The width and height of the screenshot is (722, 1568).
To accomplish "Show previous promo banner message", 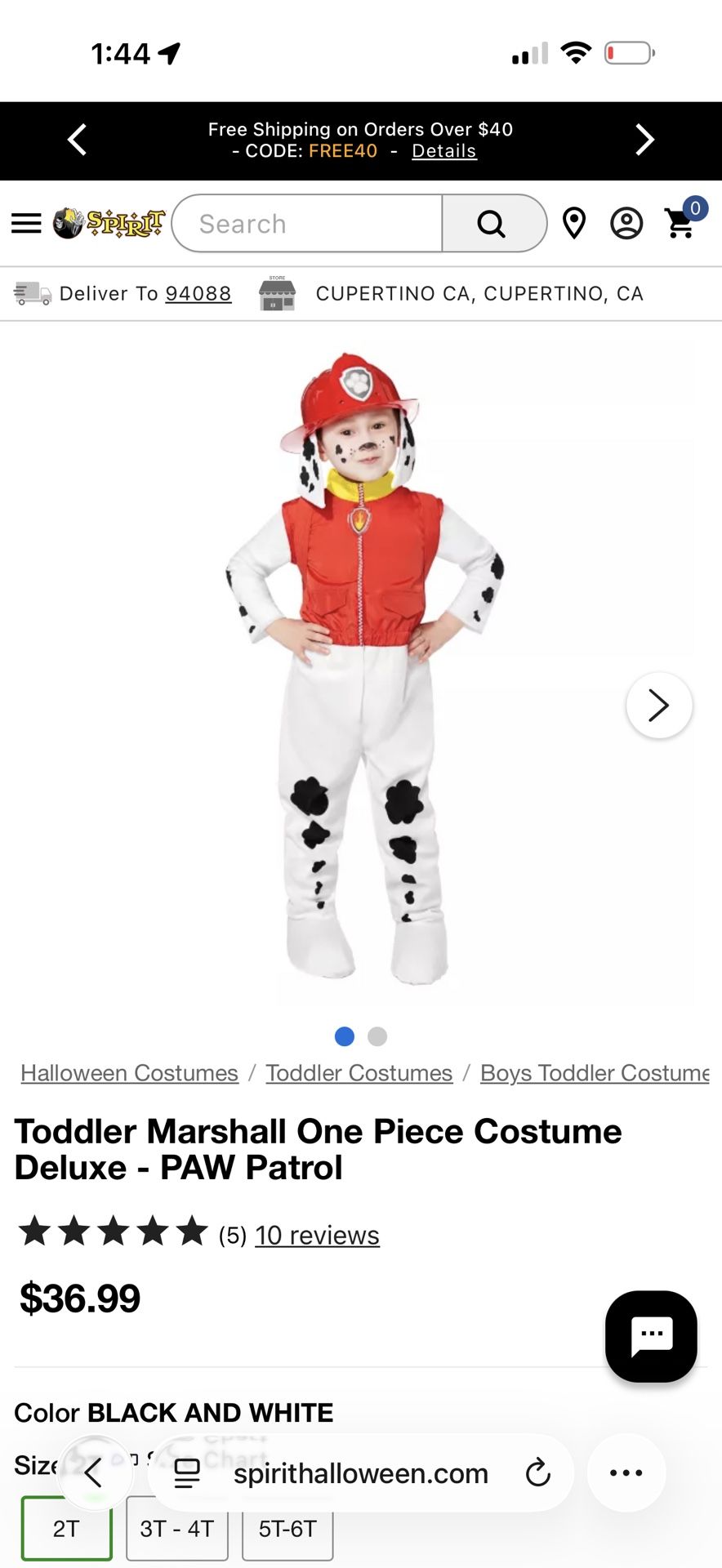I will (77, 140).
